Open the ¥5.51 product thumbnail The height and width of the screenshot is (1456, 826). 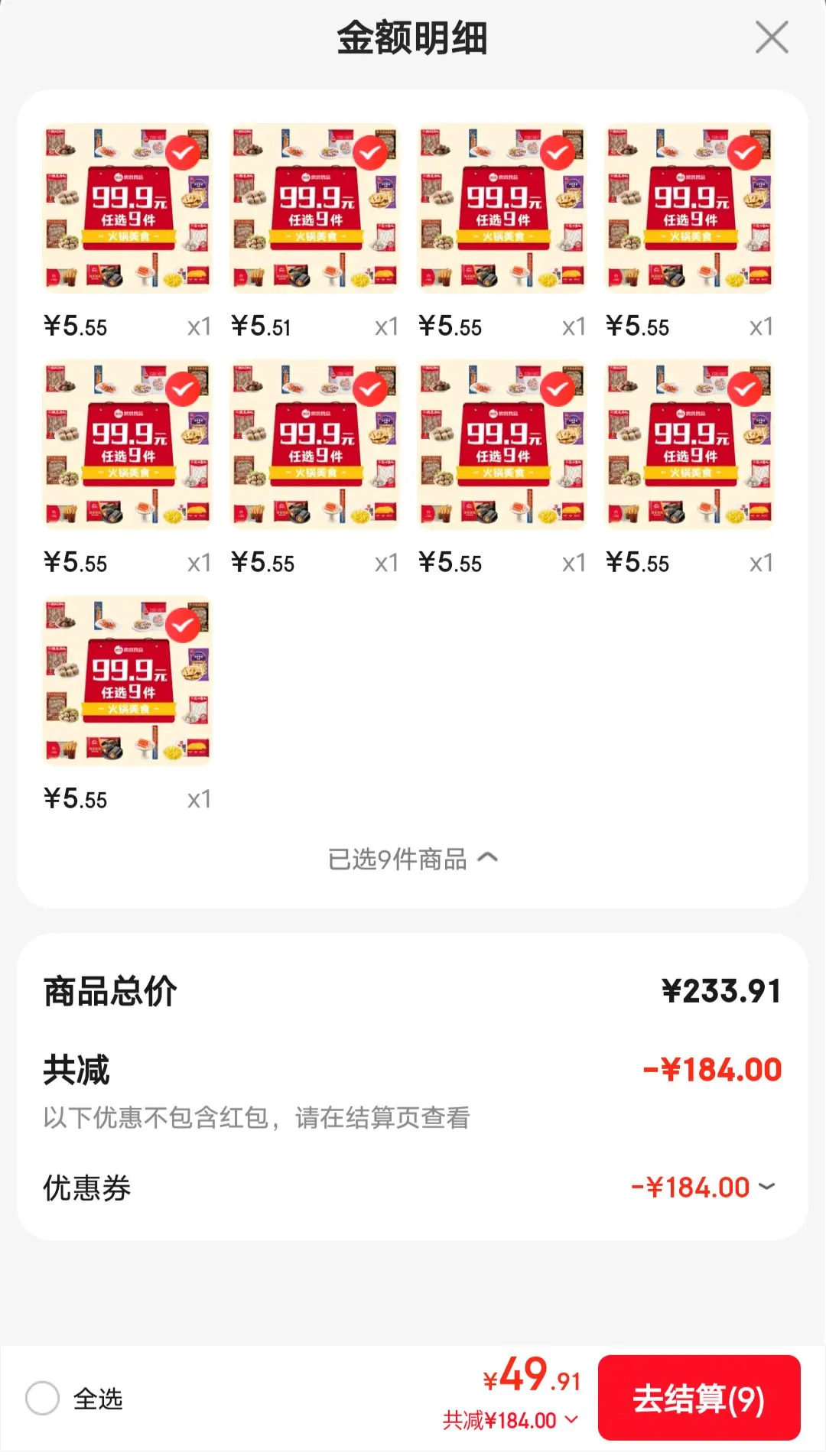point(314,212)
